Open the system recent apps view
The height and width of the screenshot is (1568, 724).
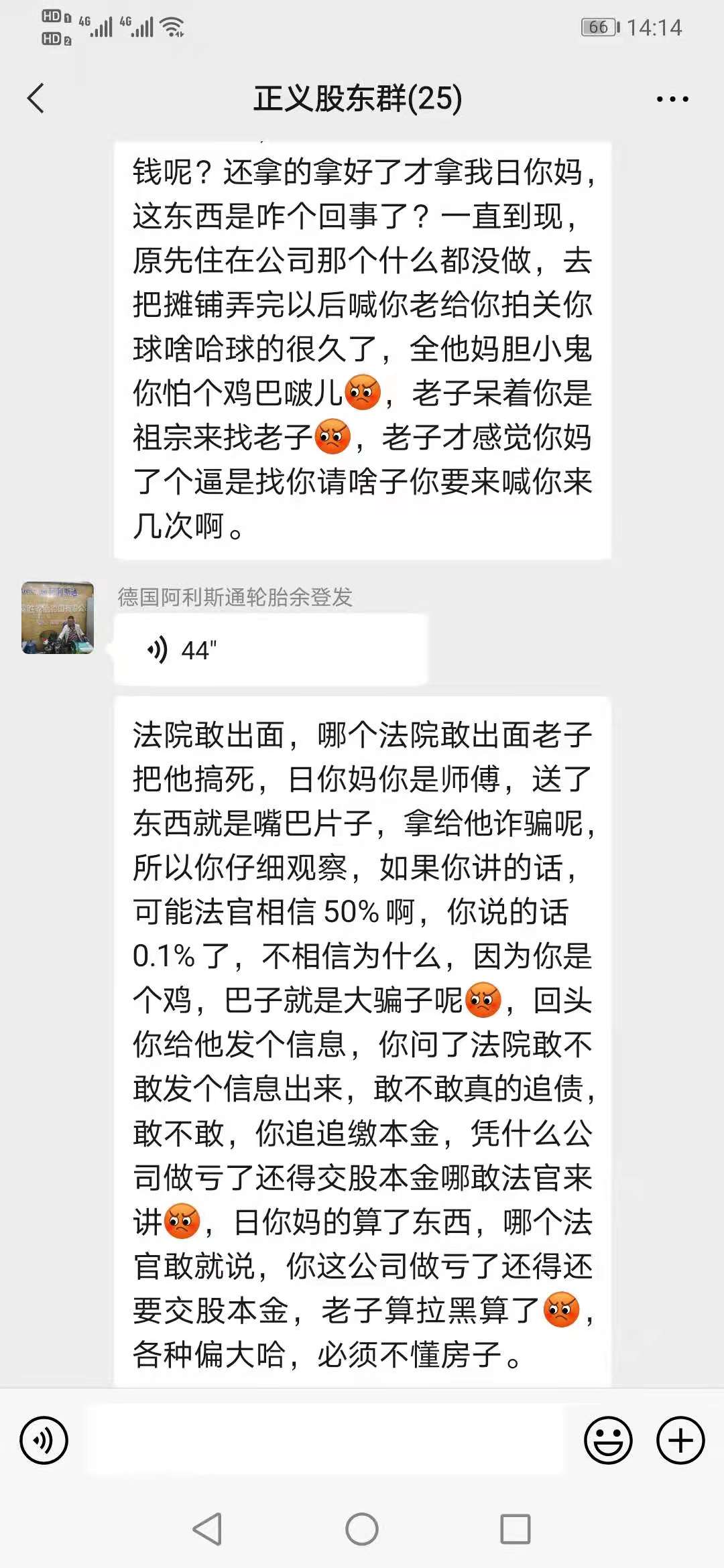point(515,1530)
